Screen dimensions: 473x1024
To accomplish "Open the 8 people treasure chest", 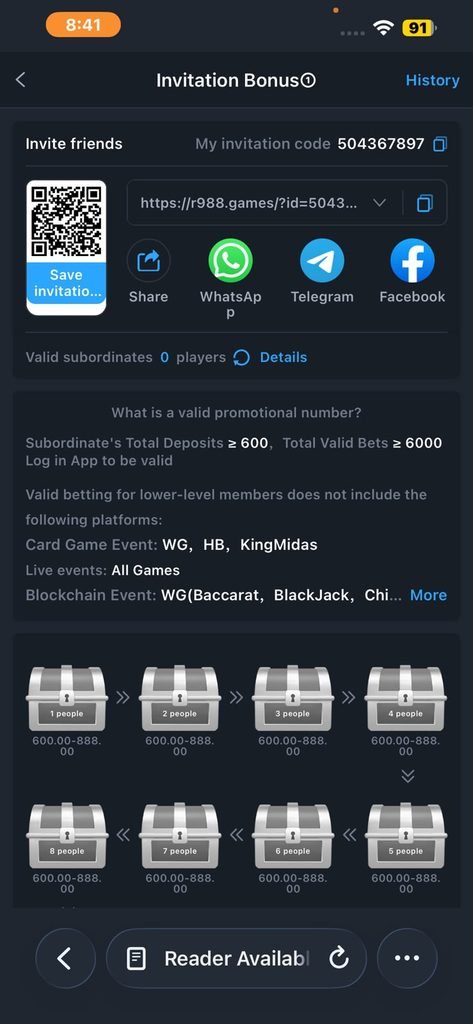I will 67,837.
